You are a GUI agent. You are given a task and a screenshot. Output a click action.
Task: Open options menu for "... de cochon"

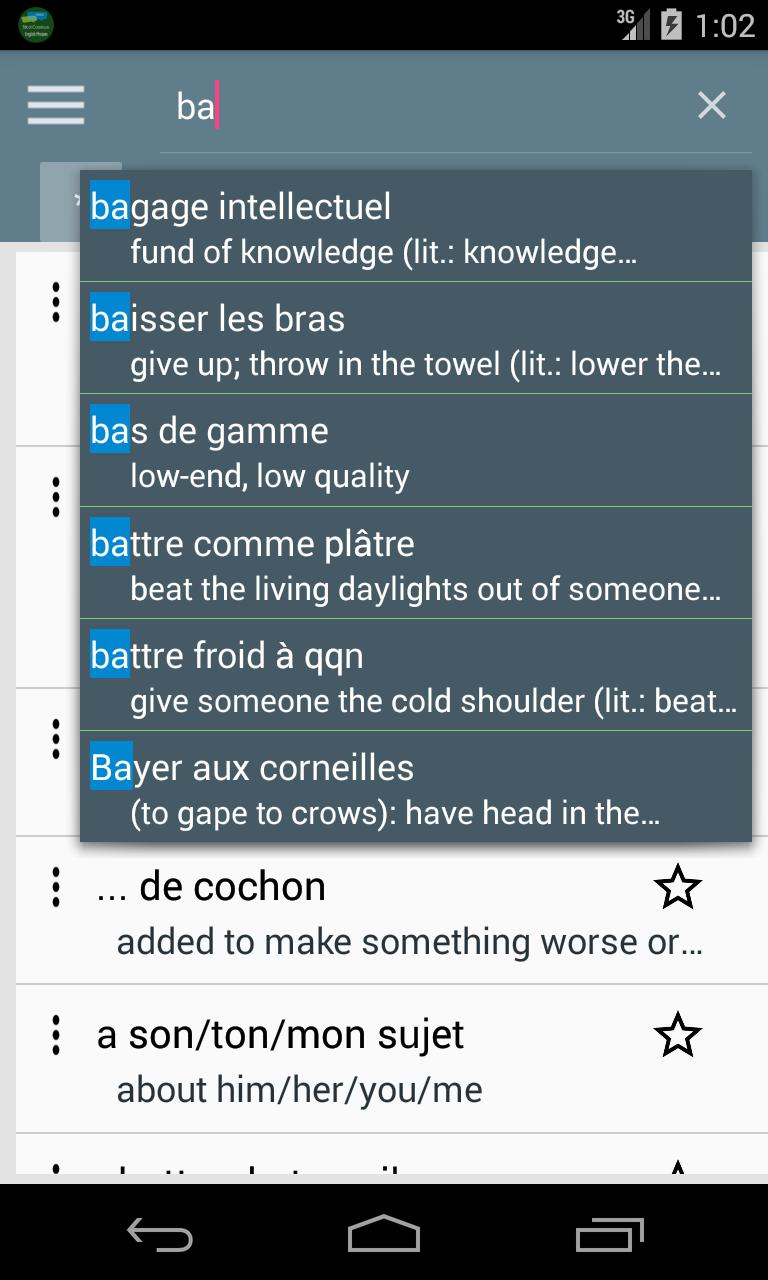[x=56, y=888]
